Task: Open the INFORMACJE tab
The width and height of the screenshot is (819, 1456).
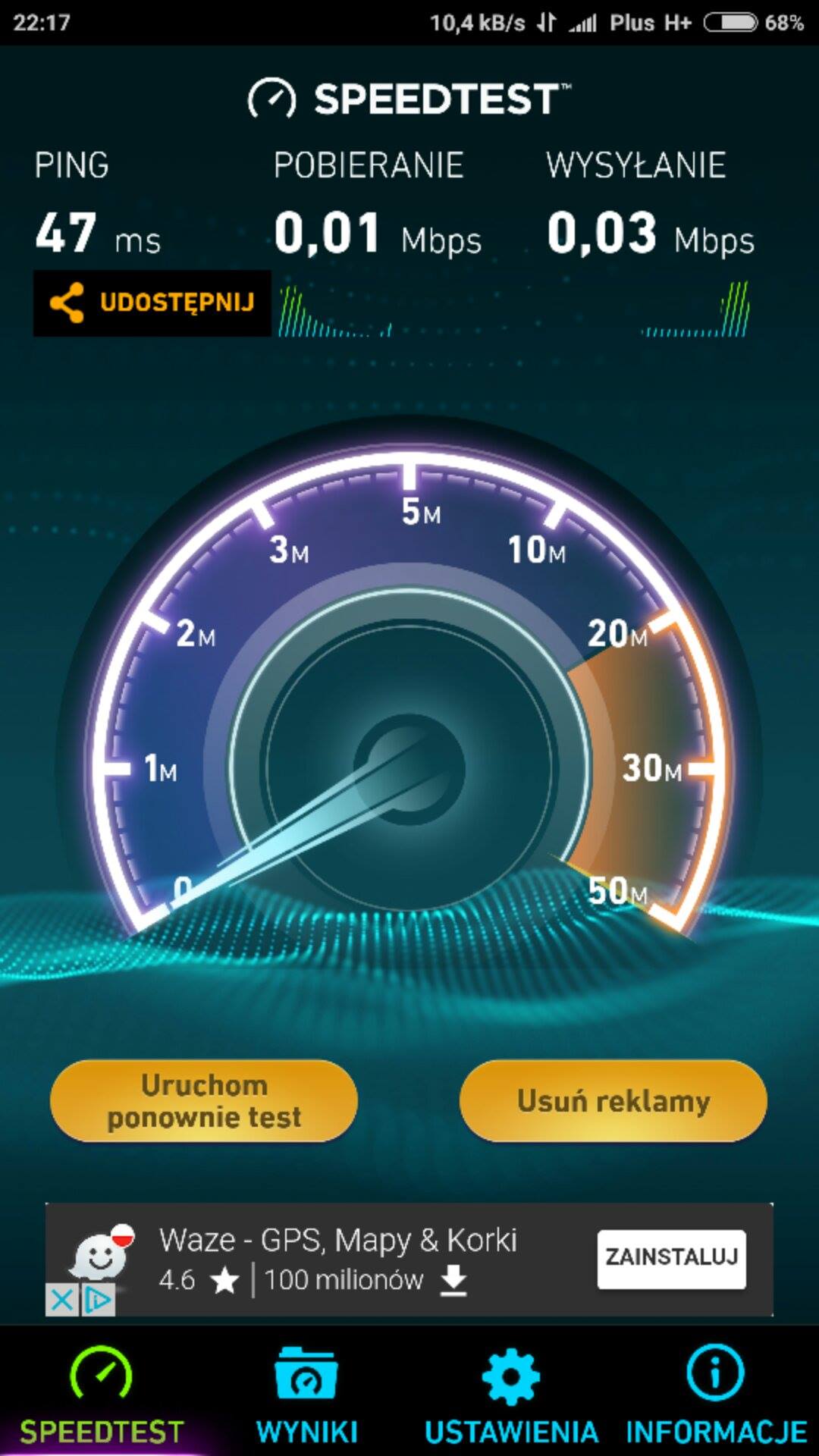Action: pos(715,1394)
